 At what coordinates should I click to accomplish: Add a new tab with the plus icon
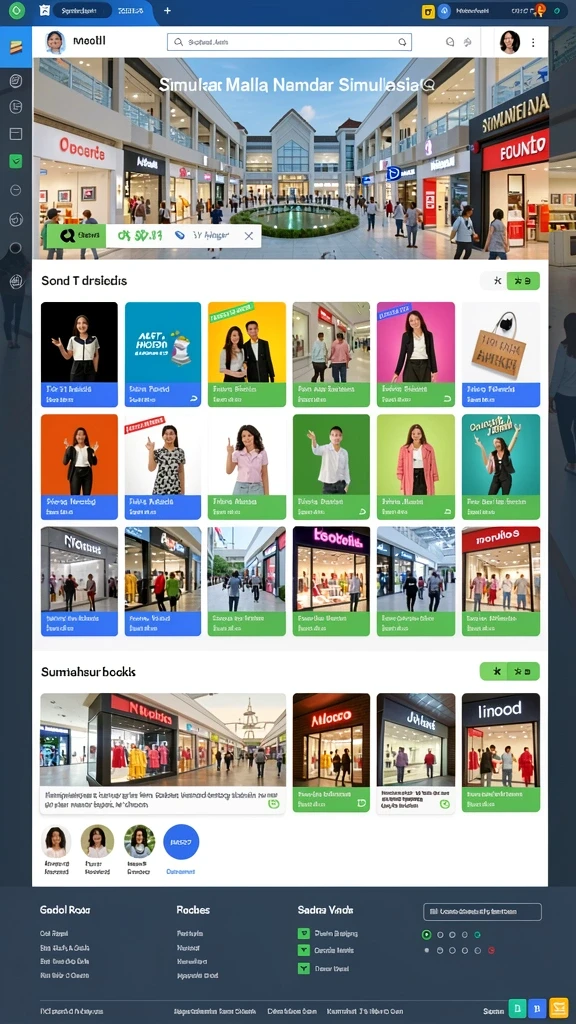point(167,10)
